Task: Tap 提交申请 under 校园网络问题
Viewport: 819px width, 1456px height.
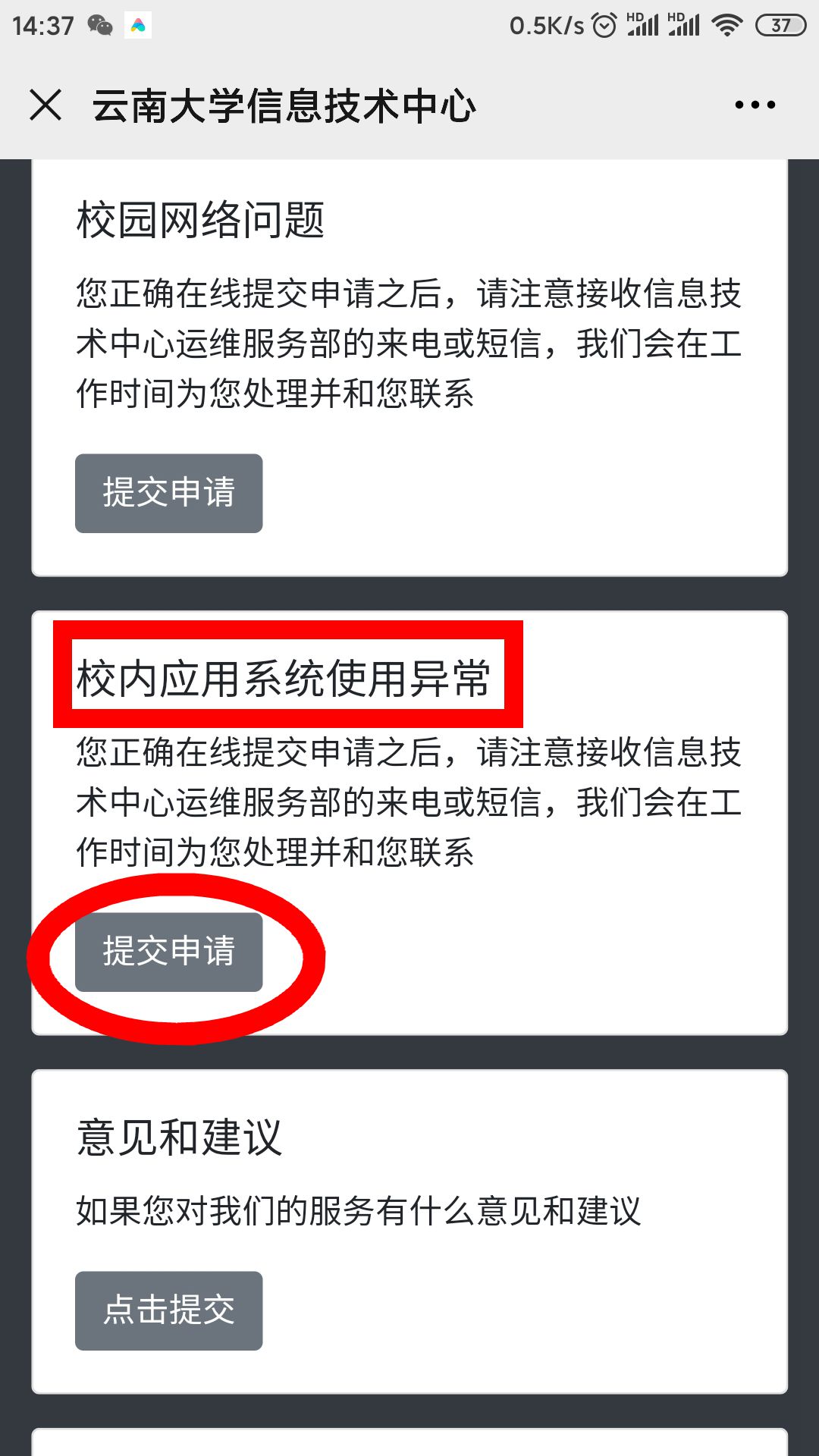Action: pos(168,493)
